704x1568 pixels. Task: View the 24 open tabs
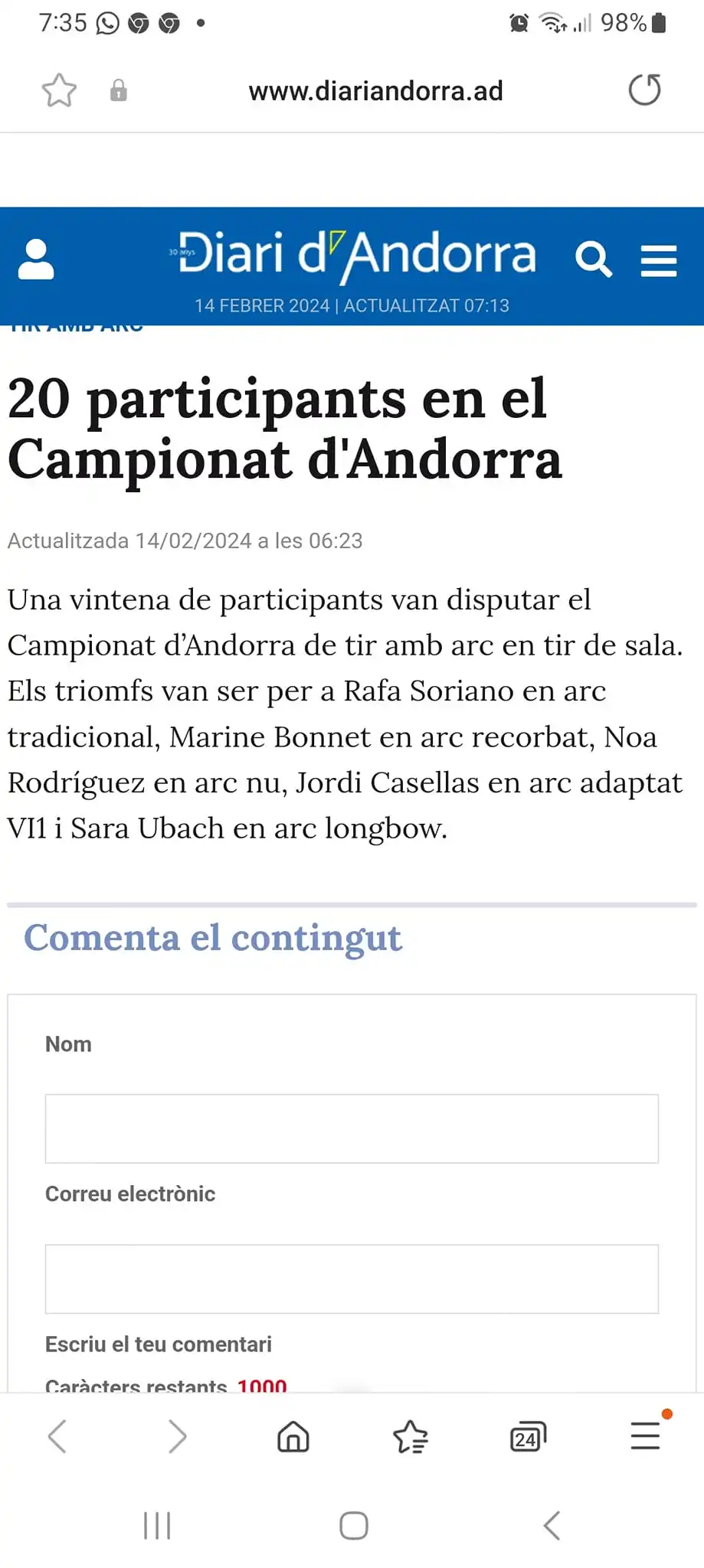pyautogui.click(x=528, y=1437)
